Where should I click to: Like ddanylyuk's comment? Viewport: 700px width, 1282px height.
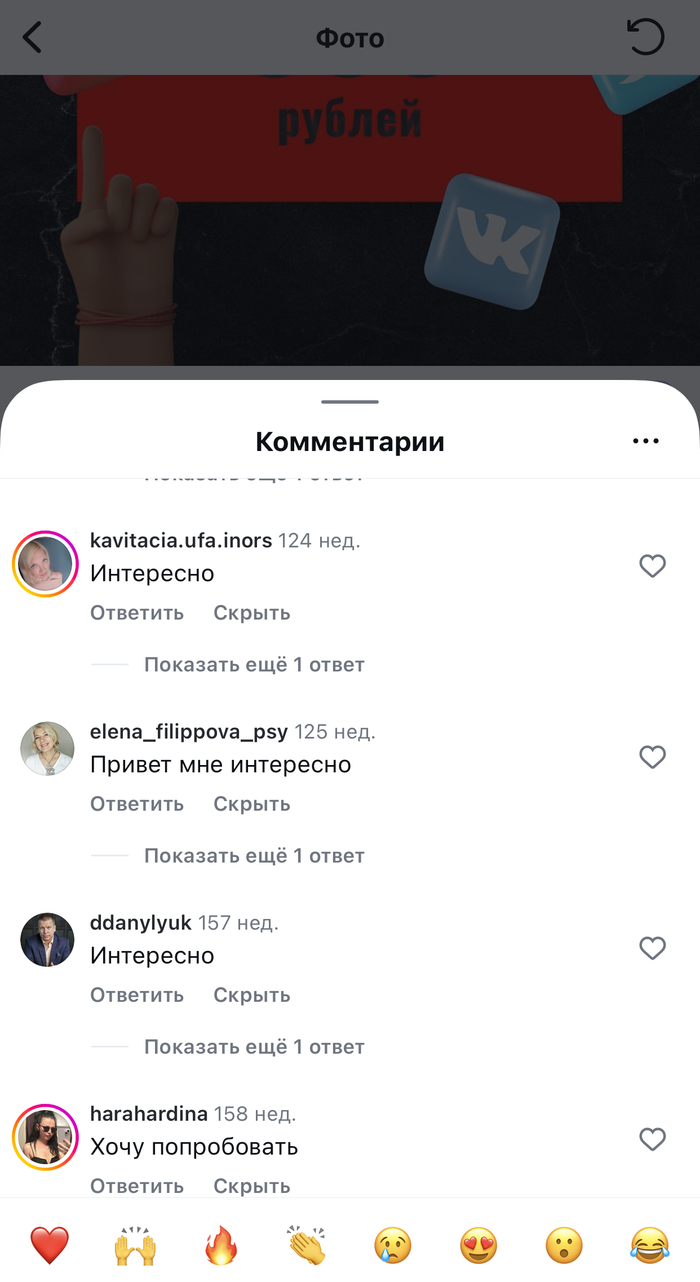pos(652,948)
